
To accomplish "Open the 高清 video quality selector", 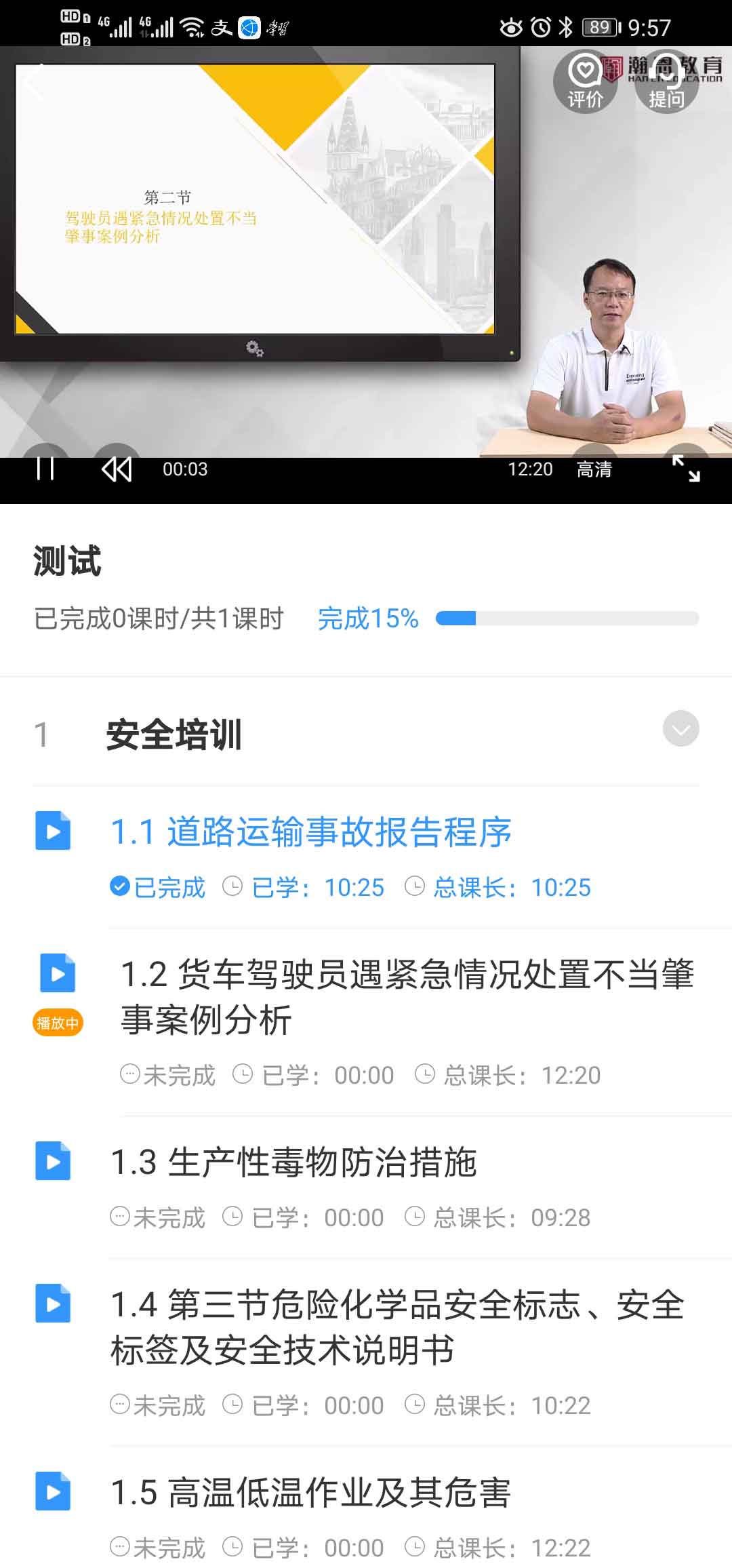I will coord(594,469).
